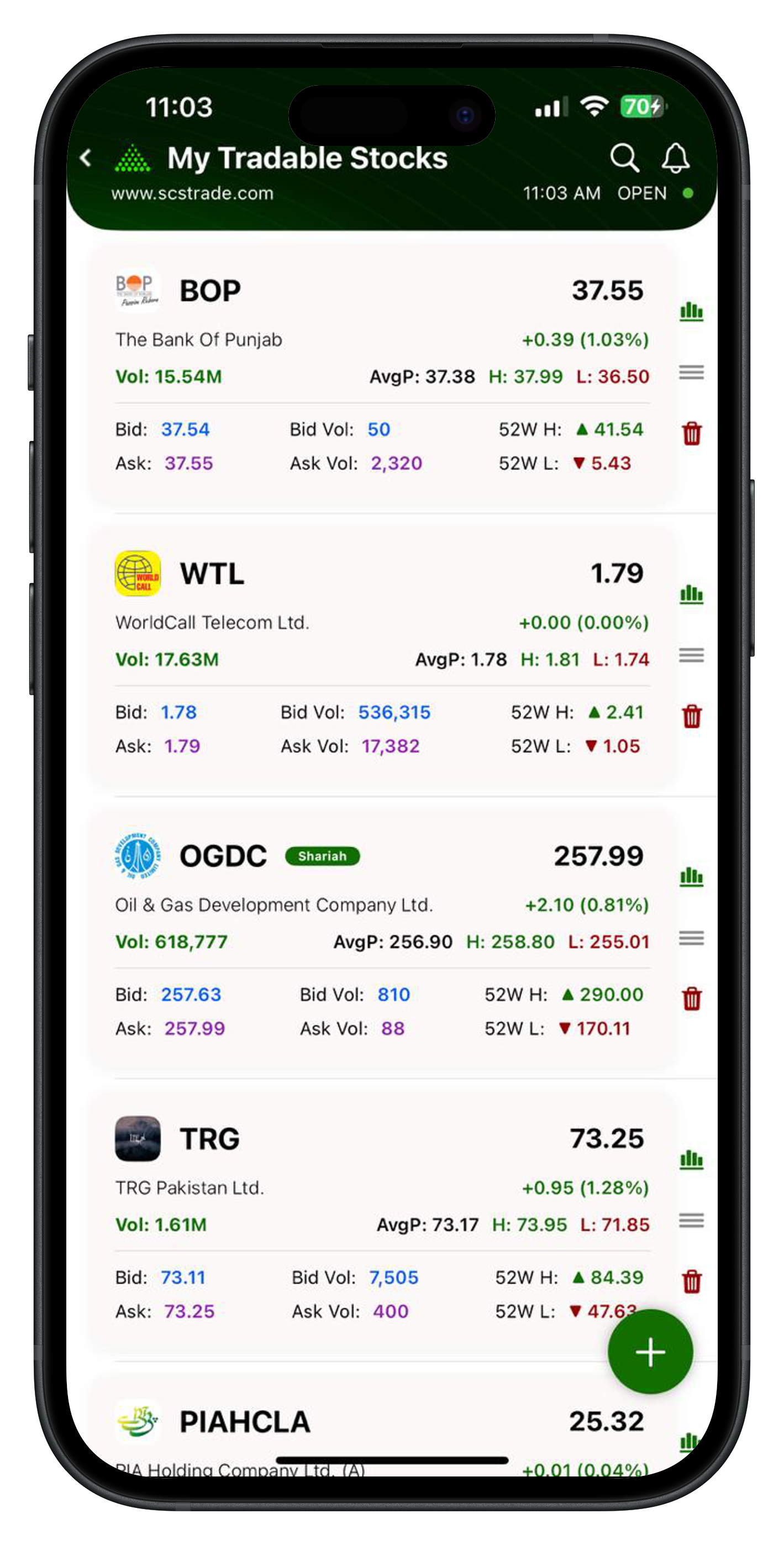Viewport: 784px width, 1545px height.
Task: View the chart for WTL
Action: tap(691, 595)
